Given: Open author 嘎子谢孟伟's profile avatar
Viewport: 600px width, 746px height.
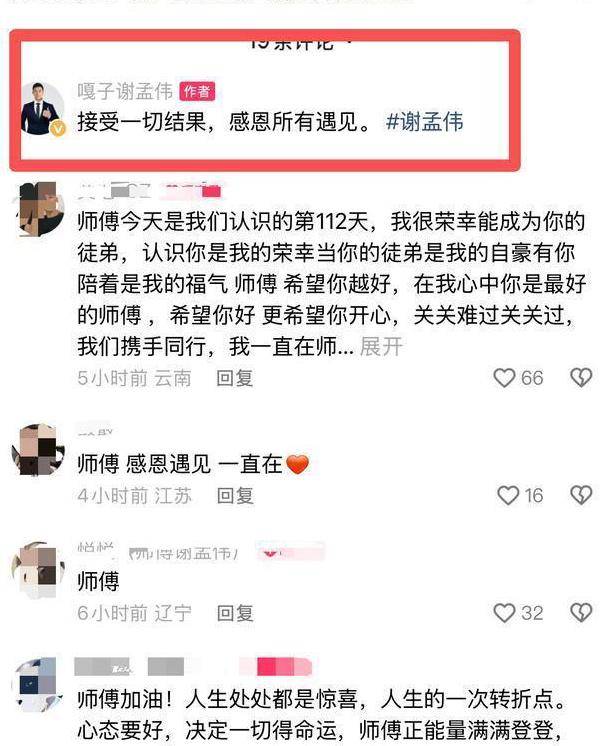Looking at the screenshot, I should 43,108.
